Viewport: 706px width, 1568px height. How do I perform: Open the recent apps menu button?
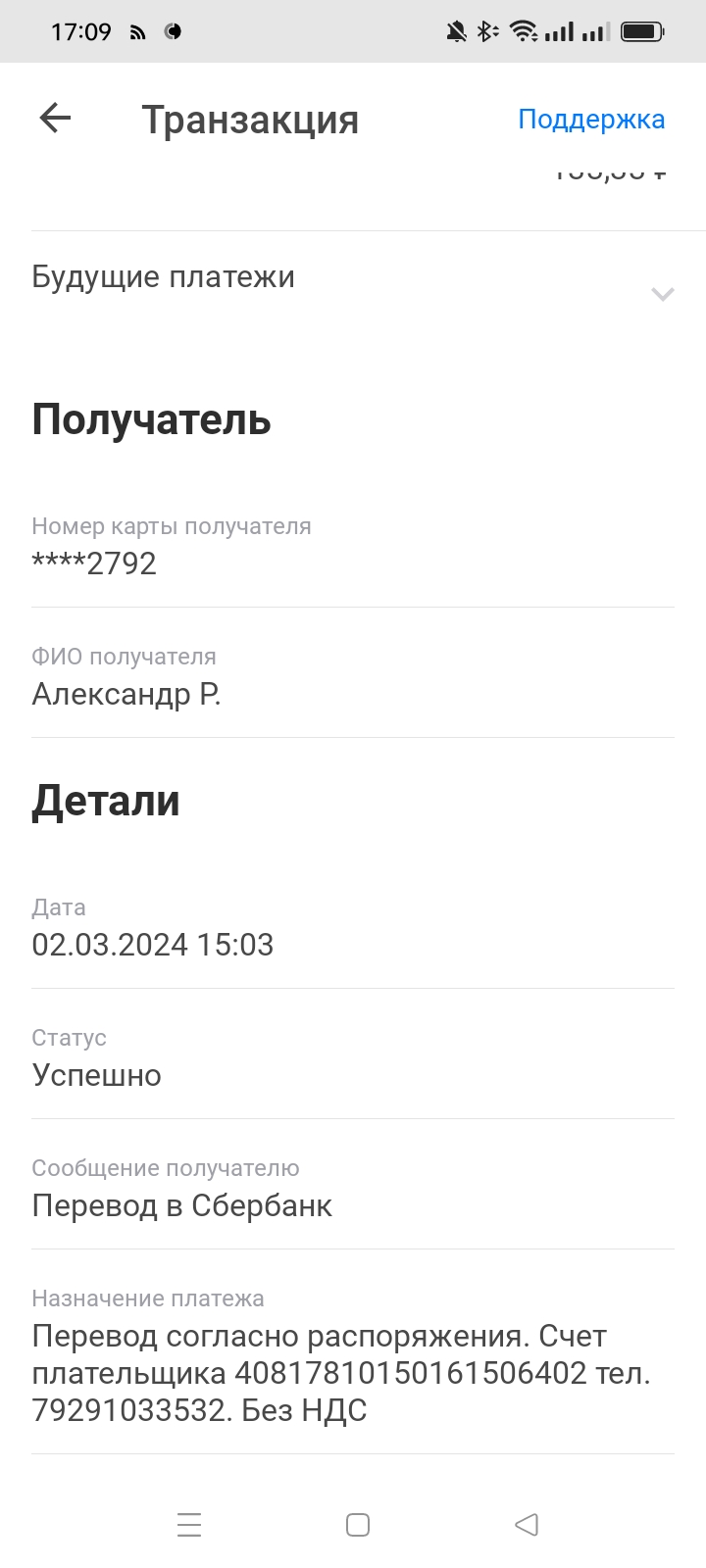coord(189,1525)
